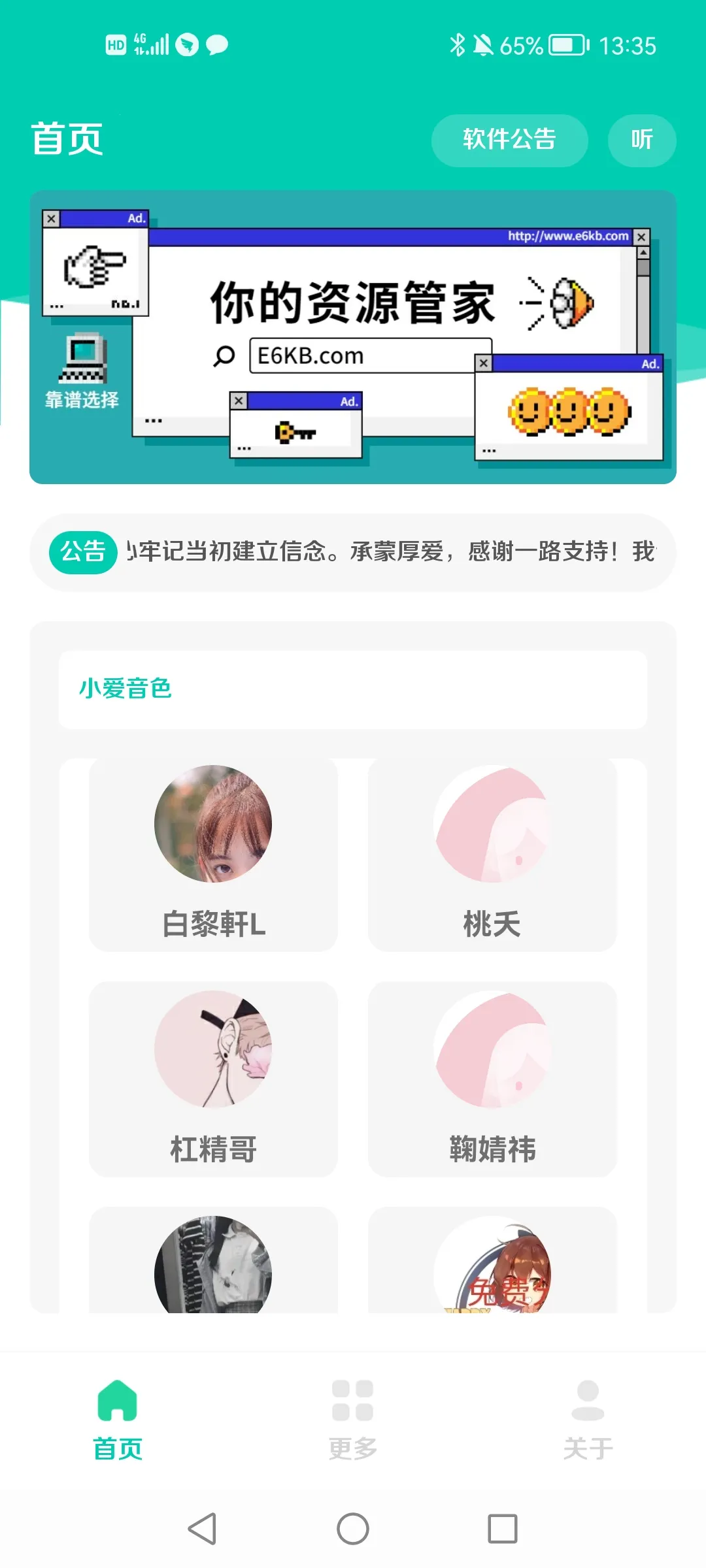
Task: Switch to the 更多 tab
Action: click(x=353, y=1419)
